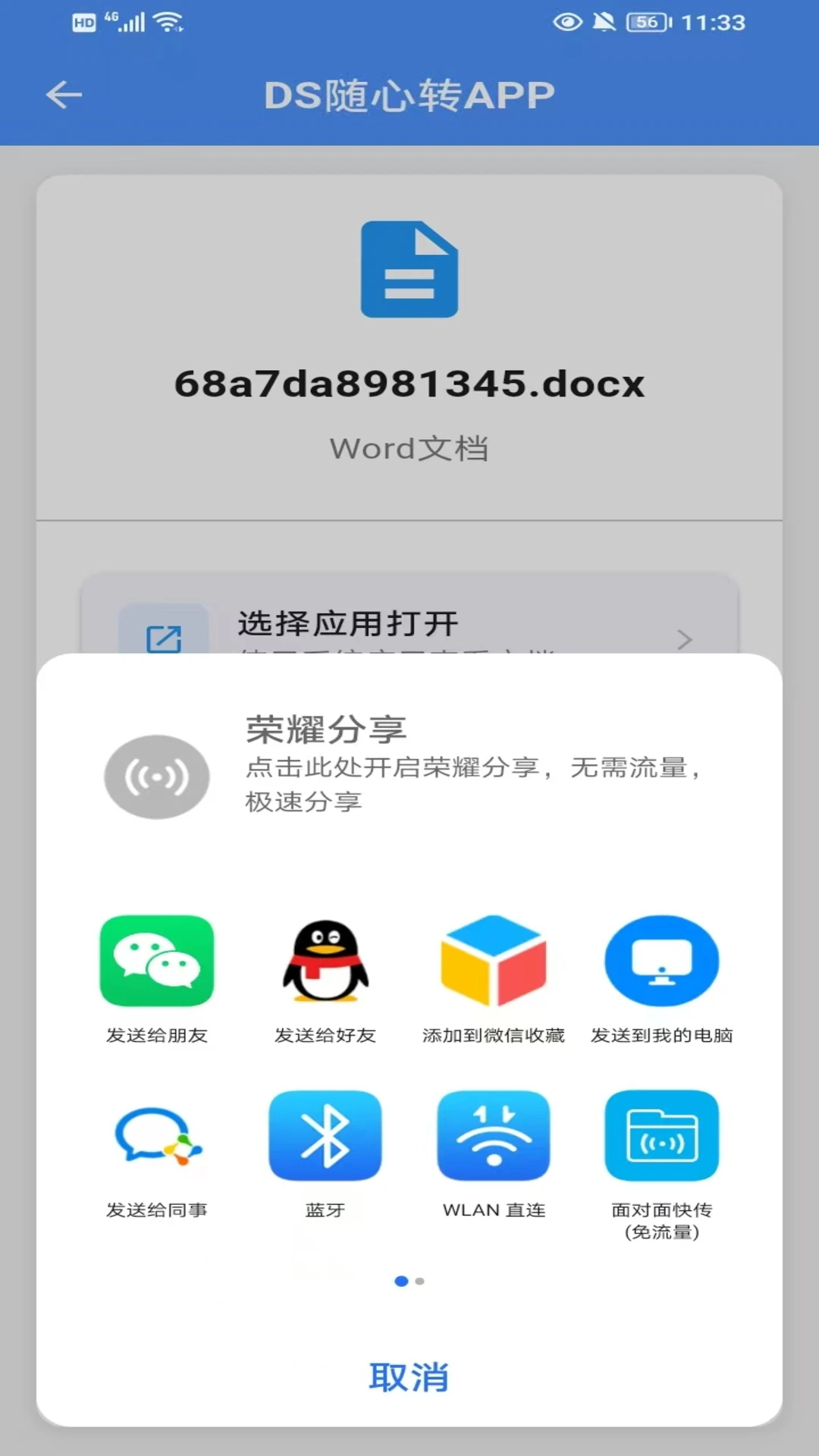The width and height of the screenshot is (819, 1456).
Task: Cancel the share dialog with 取消
Action: (x=409, y=1377)
